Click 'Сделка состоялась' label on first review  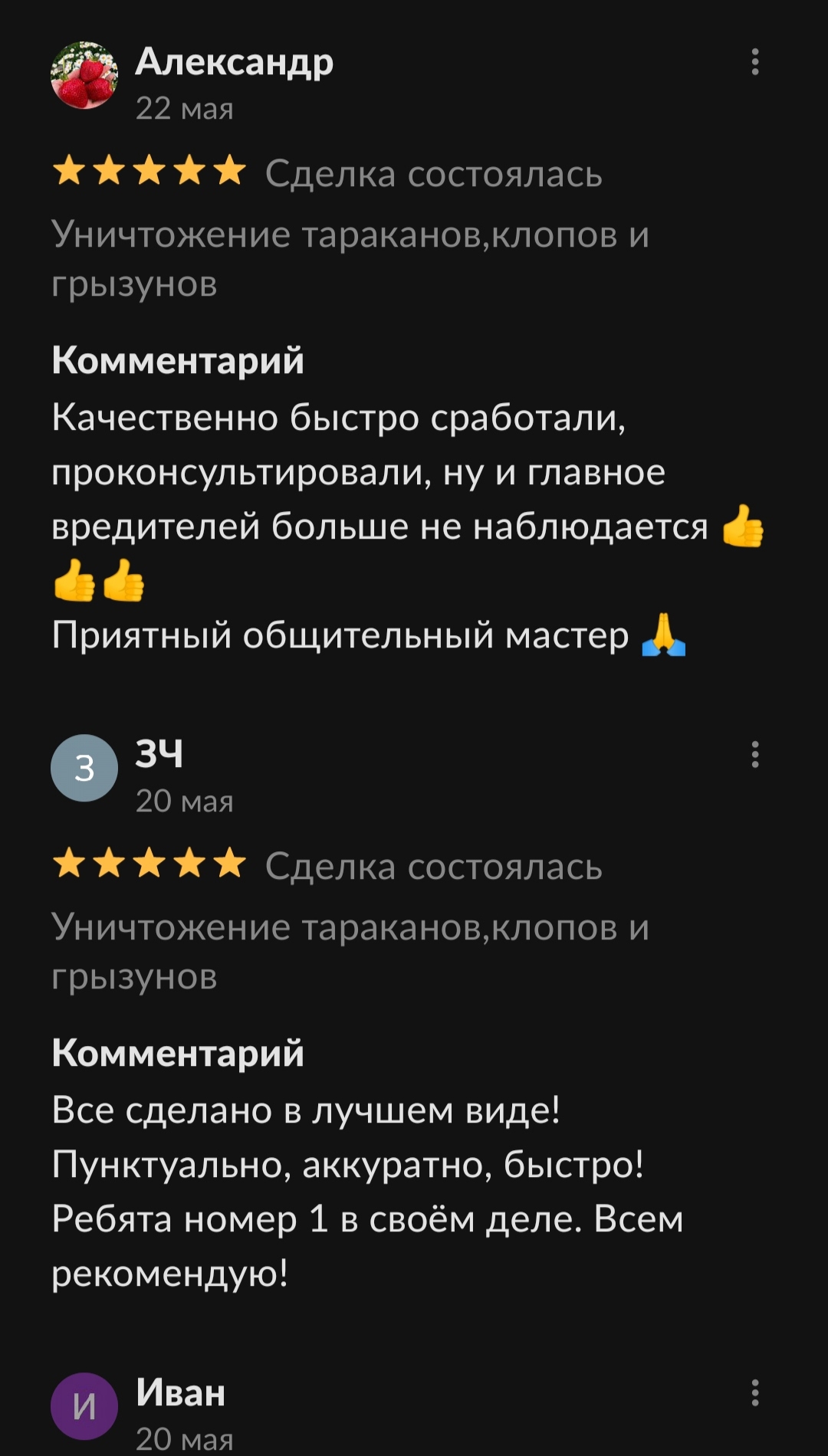(x=432, y=176)
